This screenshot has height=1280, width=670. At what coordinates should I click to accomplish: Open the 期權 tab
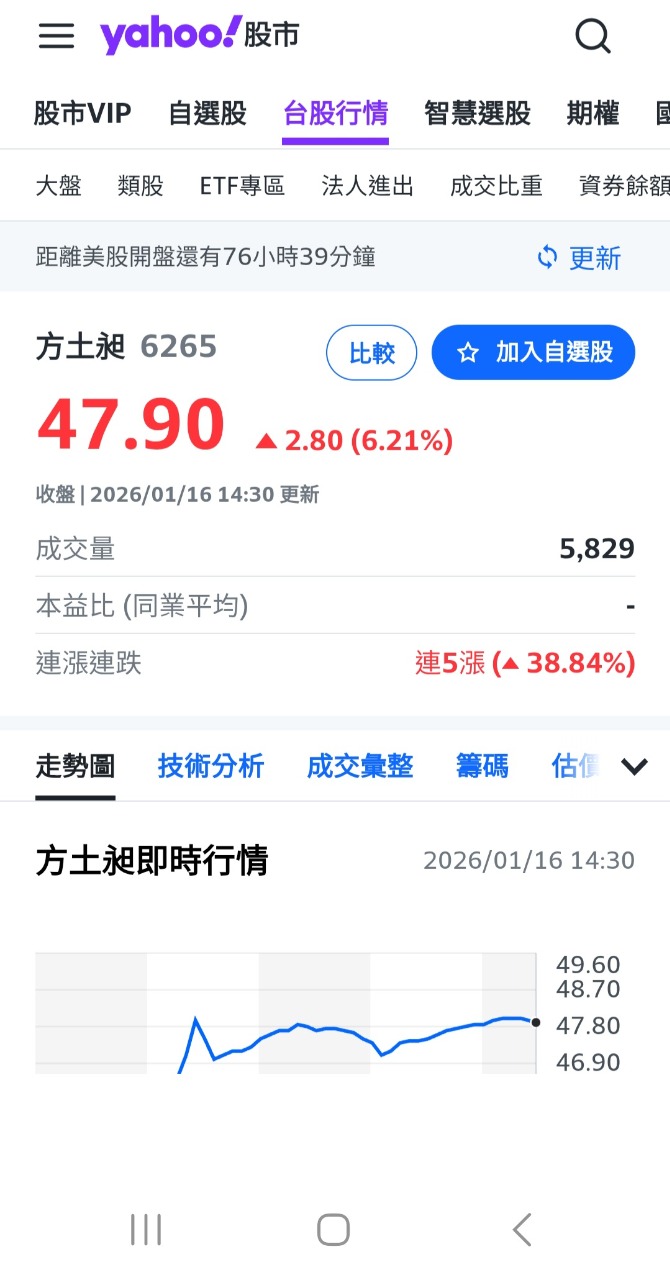point(593,113)
